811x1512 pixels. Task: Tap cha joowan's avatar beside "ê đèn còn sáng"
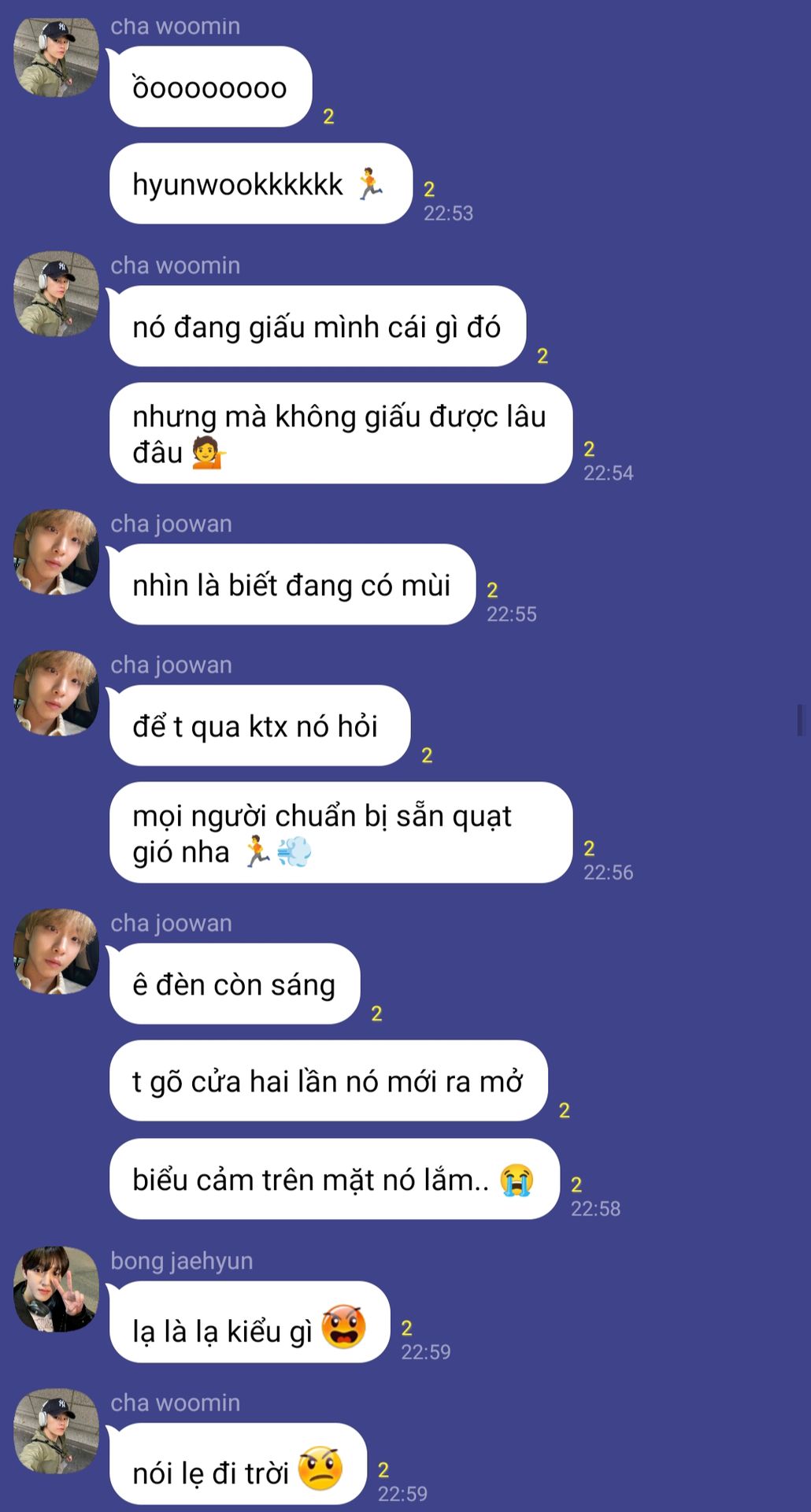(56, 951)
